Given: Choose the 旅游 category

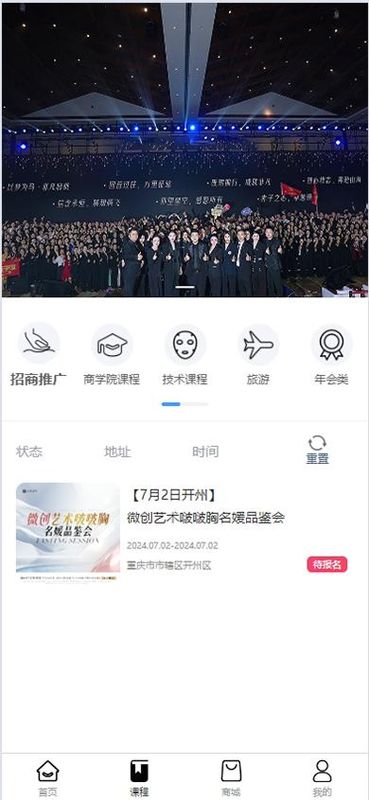Looking at the screenshot, I should pos(258,355).
